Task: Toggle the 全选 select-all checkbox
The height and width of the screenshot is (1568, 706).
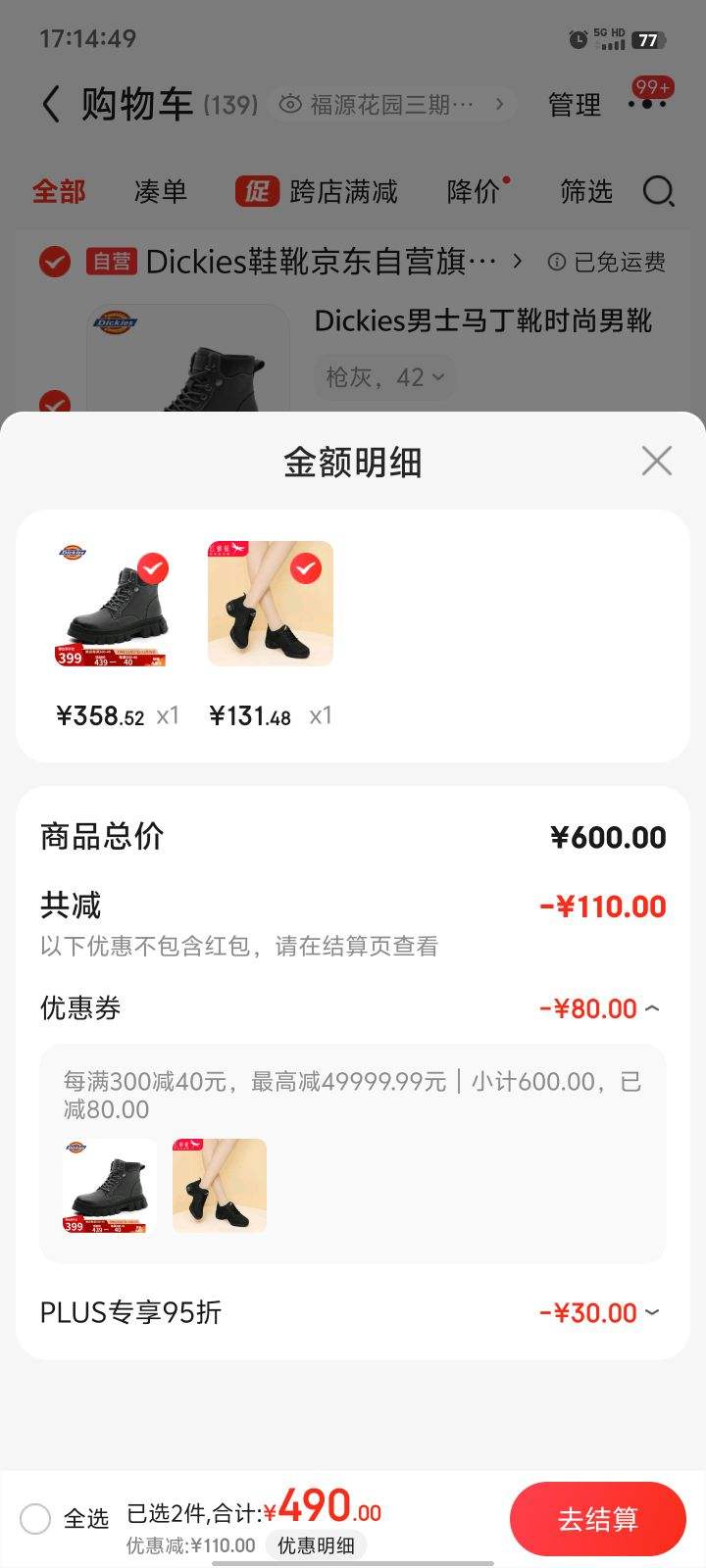Action: (x=35, y=1519)
